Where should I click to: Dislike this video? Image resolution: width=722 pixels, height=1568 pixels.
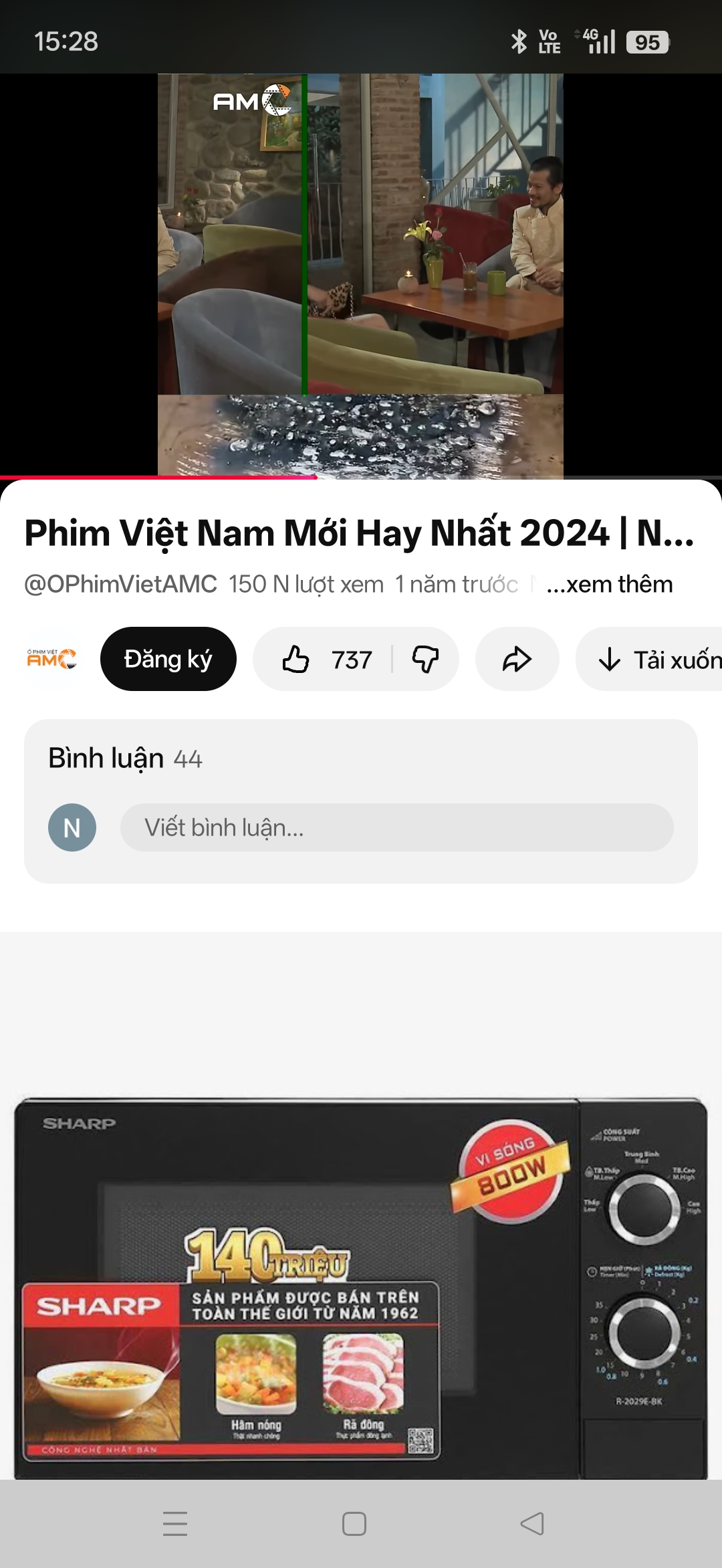click(425, 660)
